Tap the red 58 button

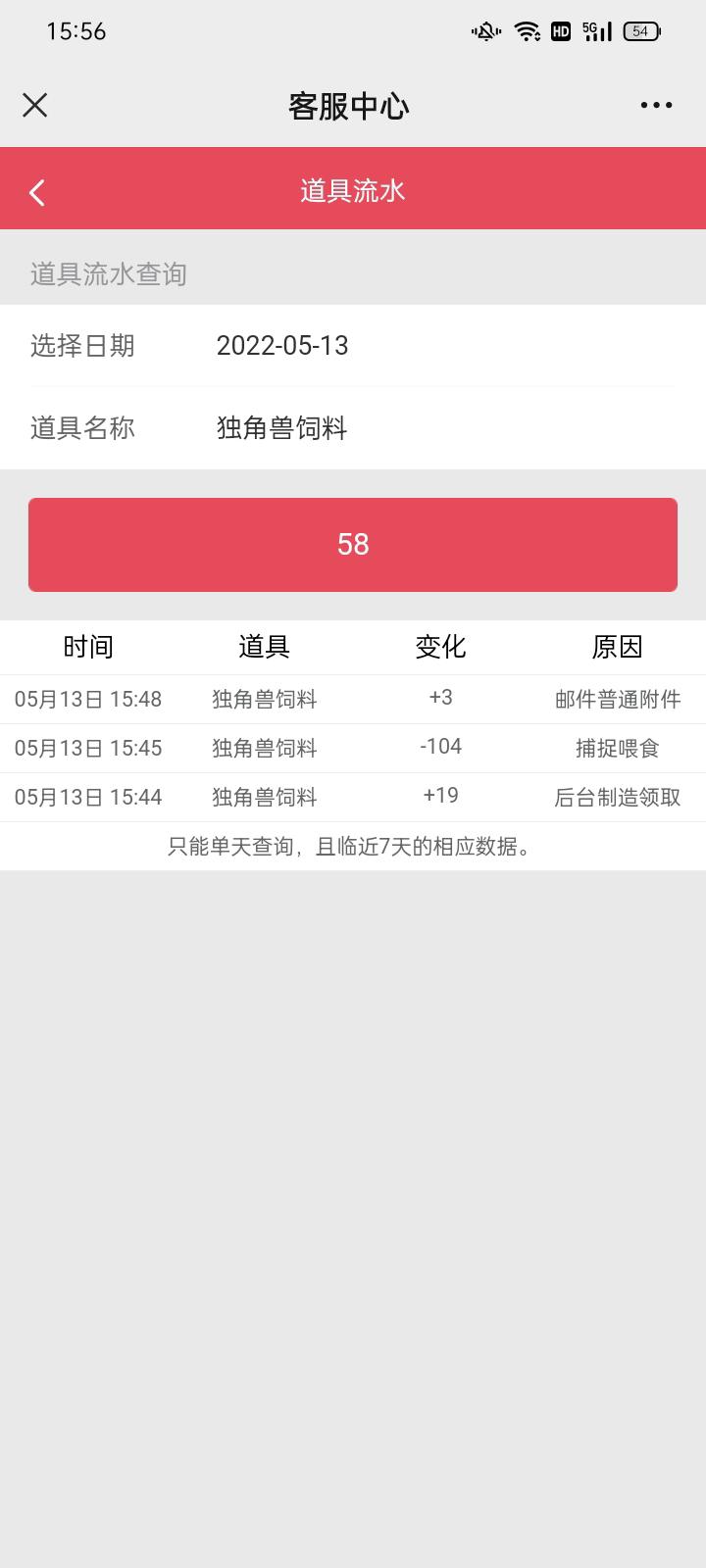coord(353,545)
